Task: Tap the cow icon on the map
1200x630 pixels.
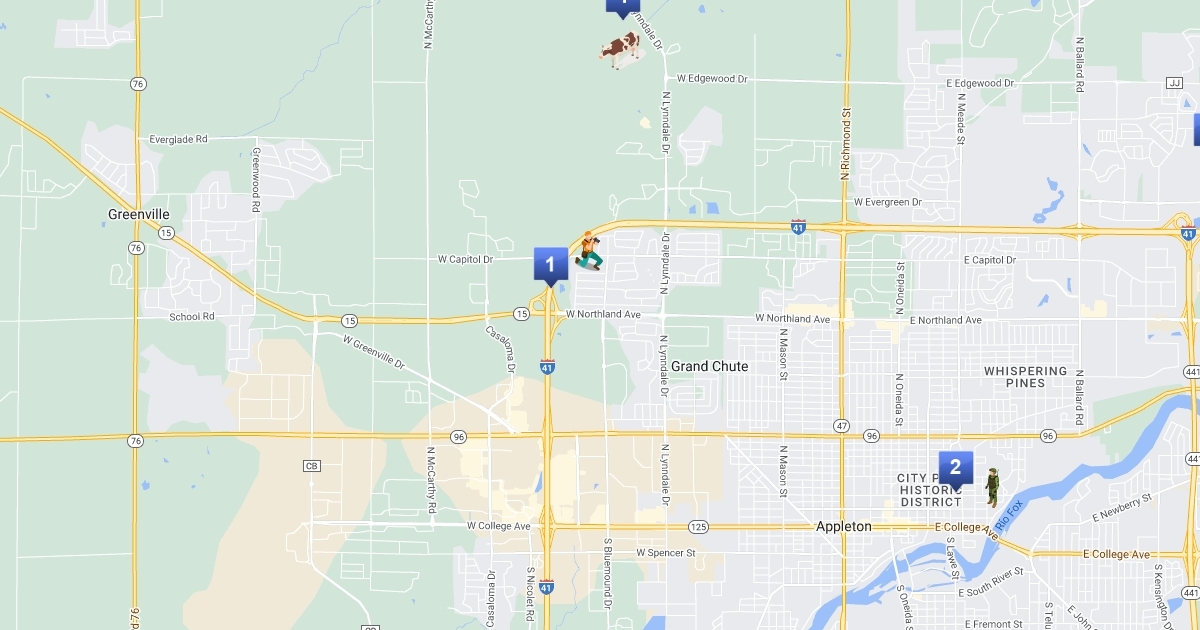Action: [619, 49]
